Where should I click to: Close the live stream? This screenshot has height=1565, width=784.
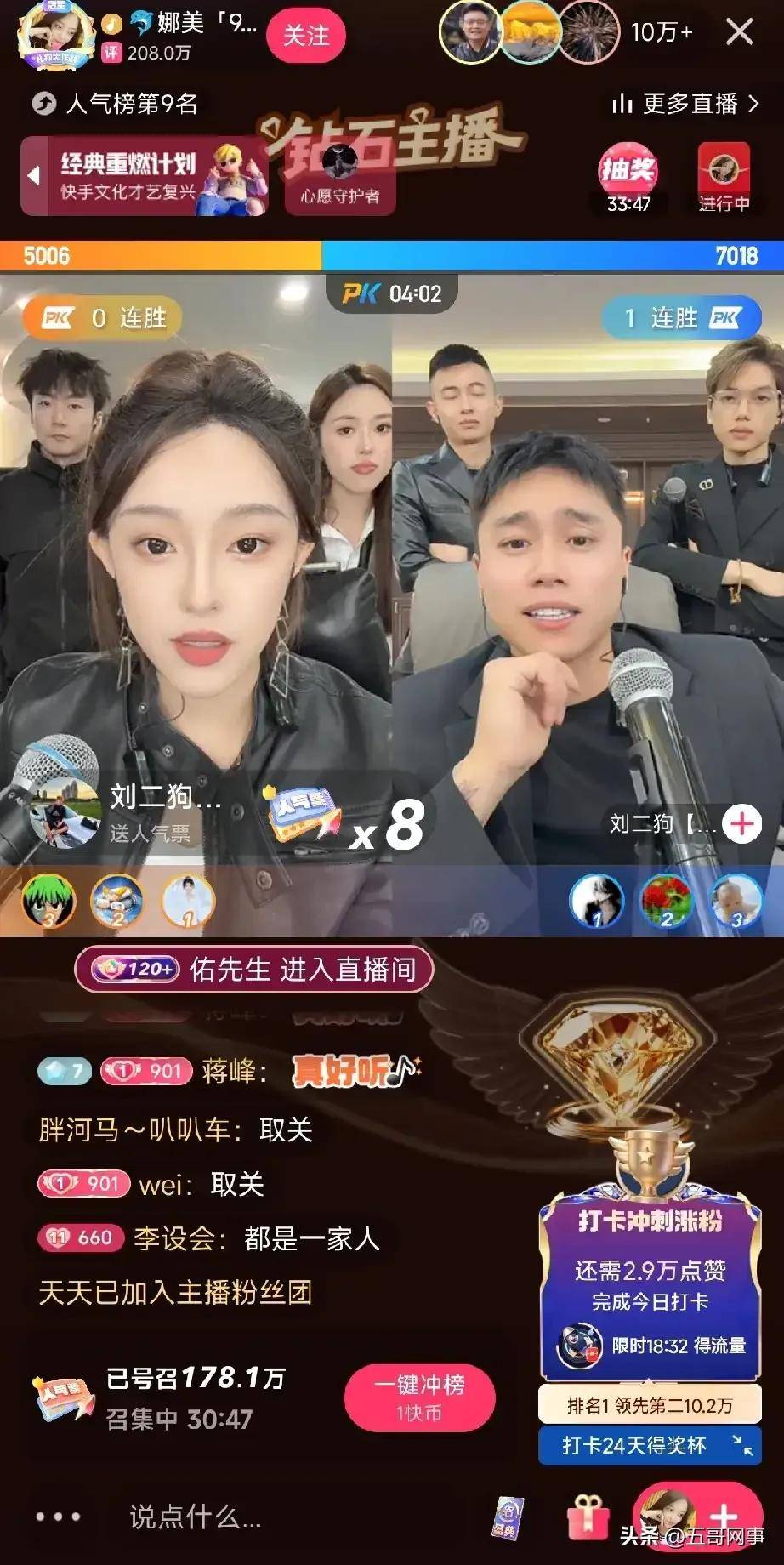click(x=739, y=32)
